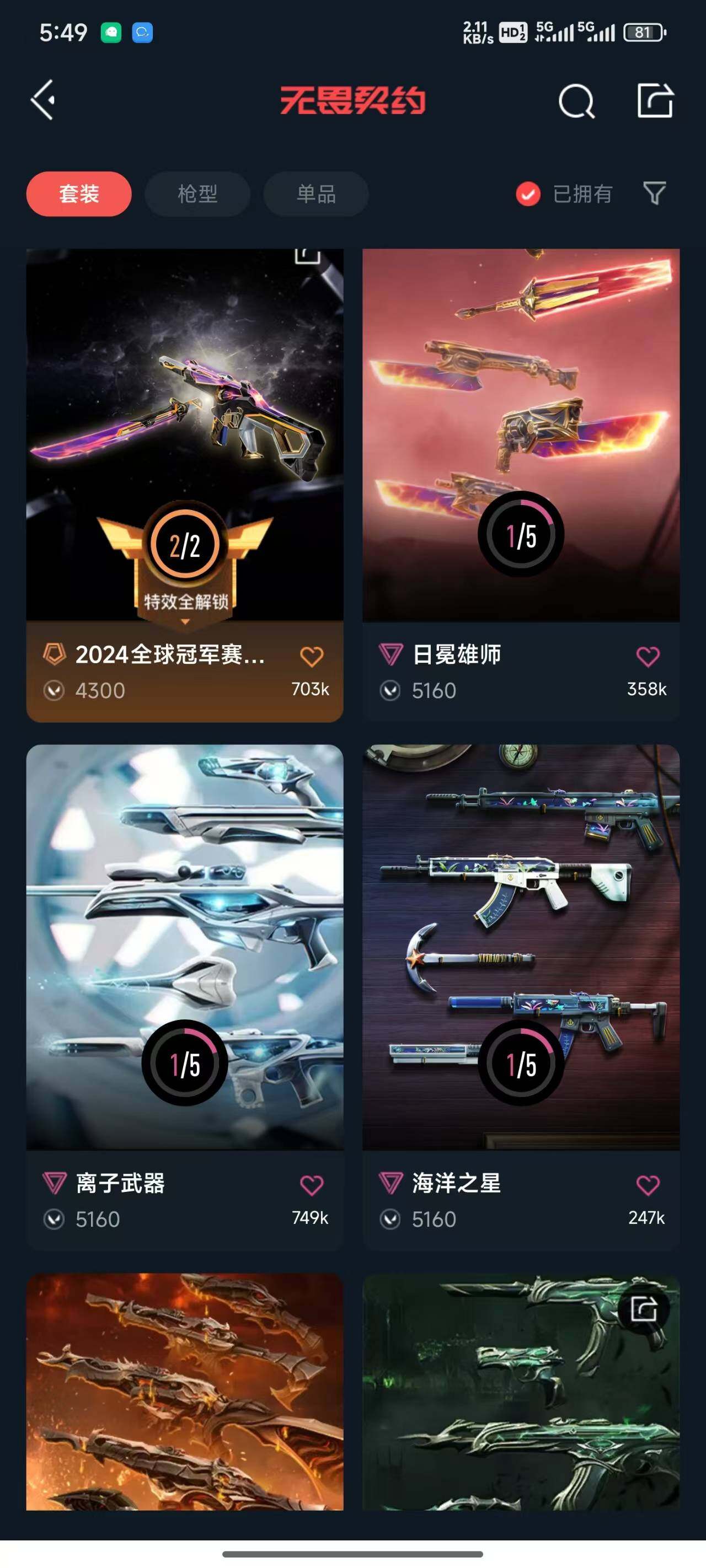This screenshot has width=706, height=1568.
Task: Open the 2024全球冠军赛 skin bundle card
Action: coord(185,435)
